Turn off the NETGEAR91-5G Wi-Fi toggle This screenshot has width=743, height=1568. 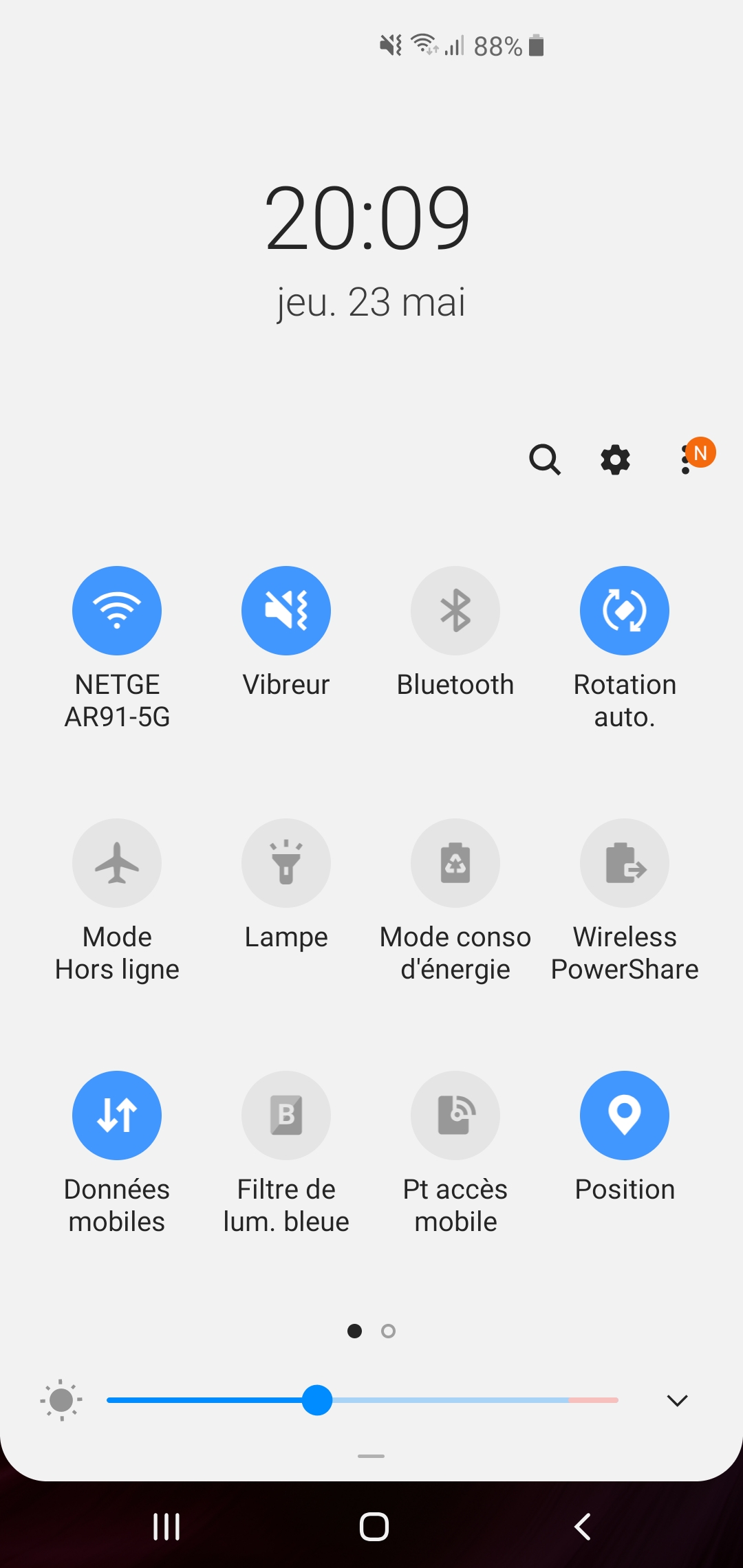tap(117, 611)
